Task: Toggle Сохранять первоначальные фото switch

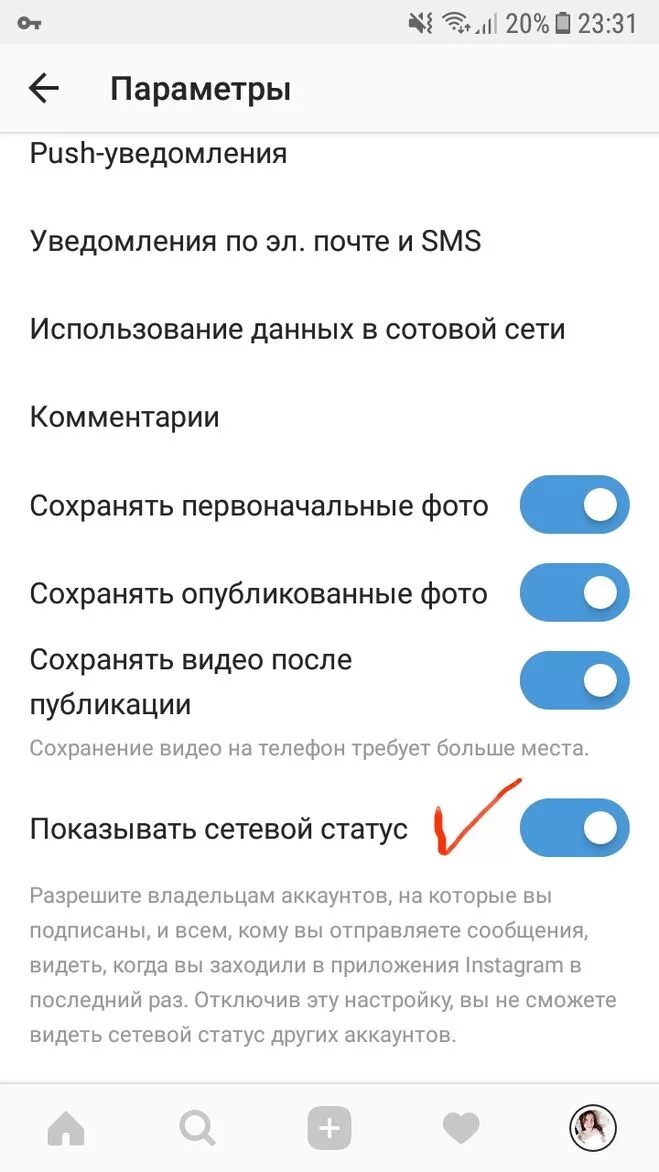Action: tap(575, 505)
